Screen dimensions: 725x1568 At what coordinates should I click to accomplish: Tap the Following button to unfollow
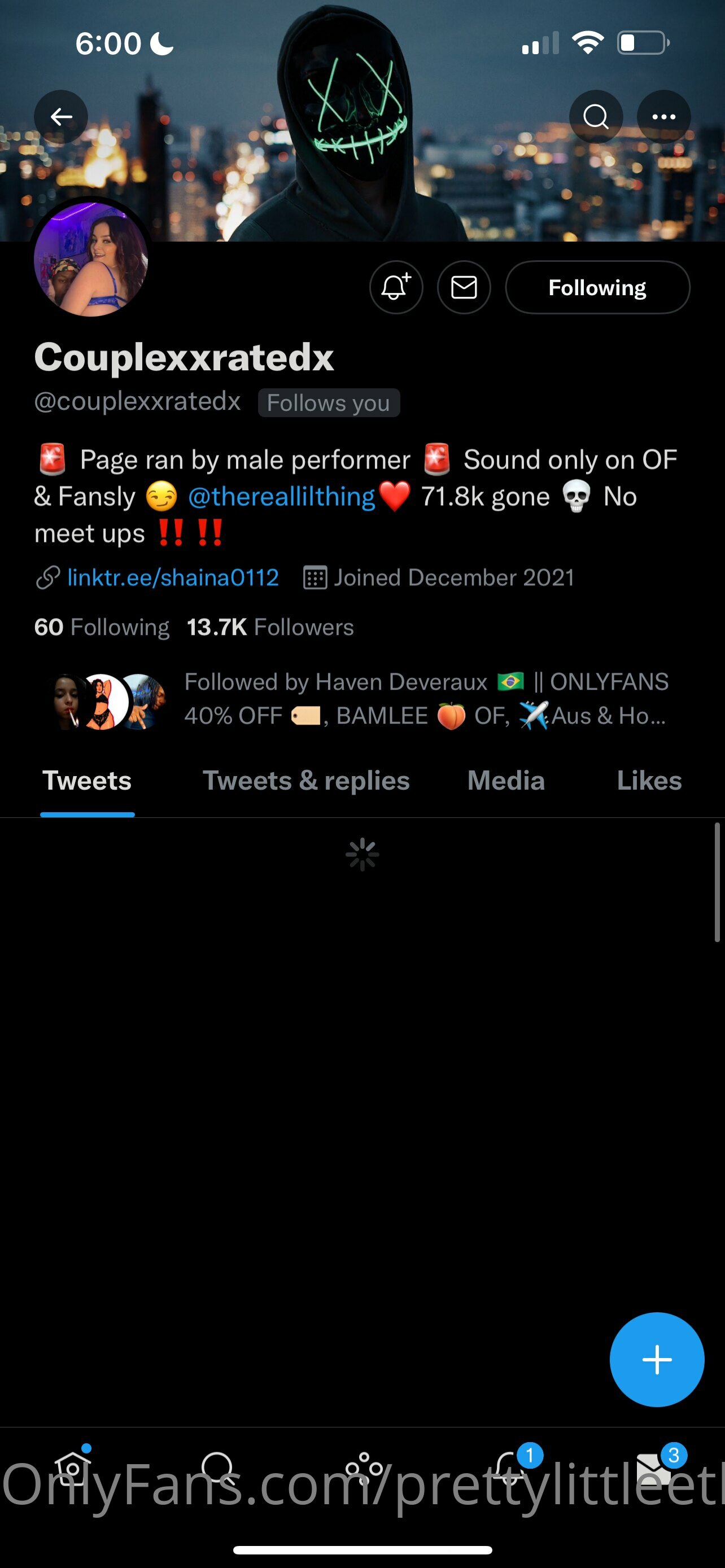[x=598, y=287]
